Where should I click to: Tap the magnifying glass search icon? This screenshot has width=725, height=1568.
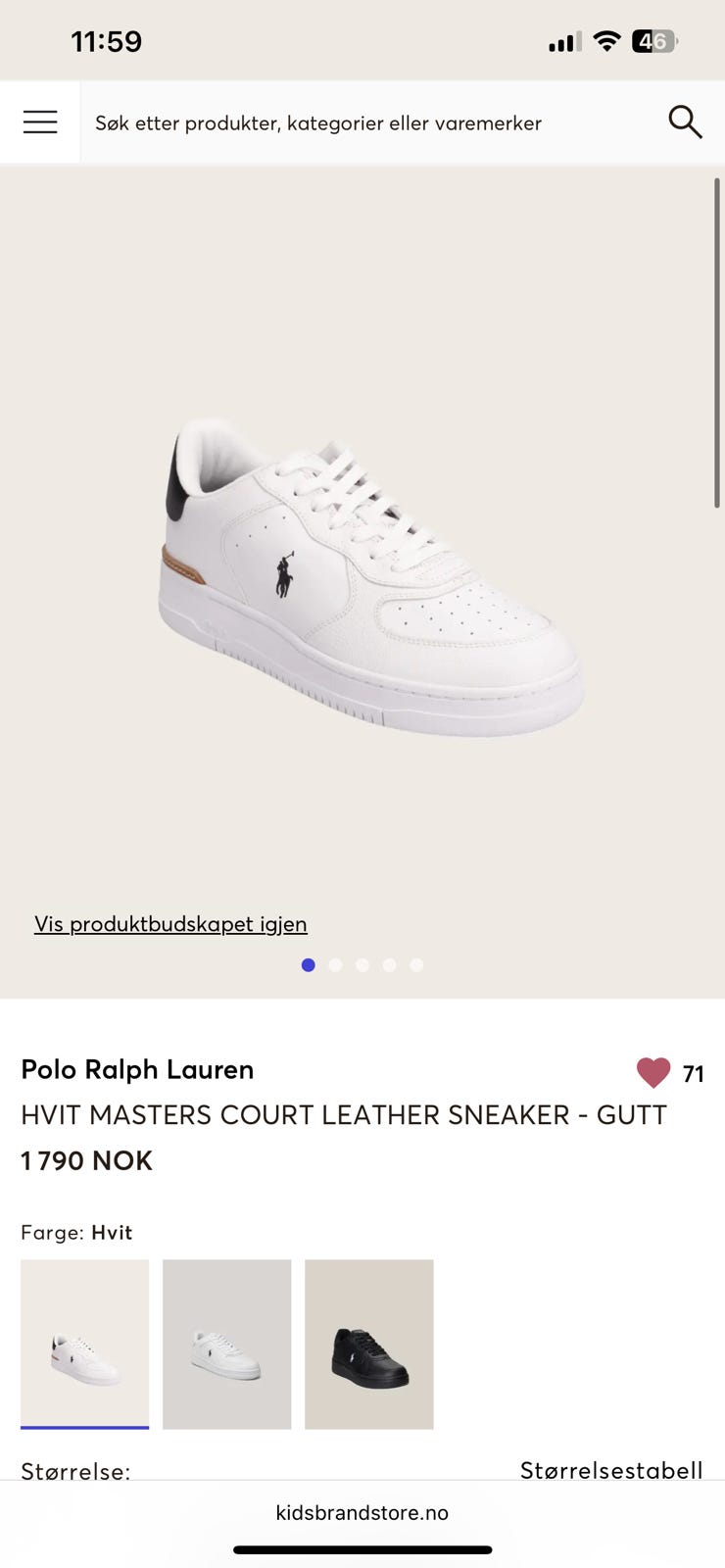click(x=685, y=122)
